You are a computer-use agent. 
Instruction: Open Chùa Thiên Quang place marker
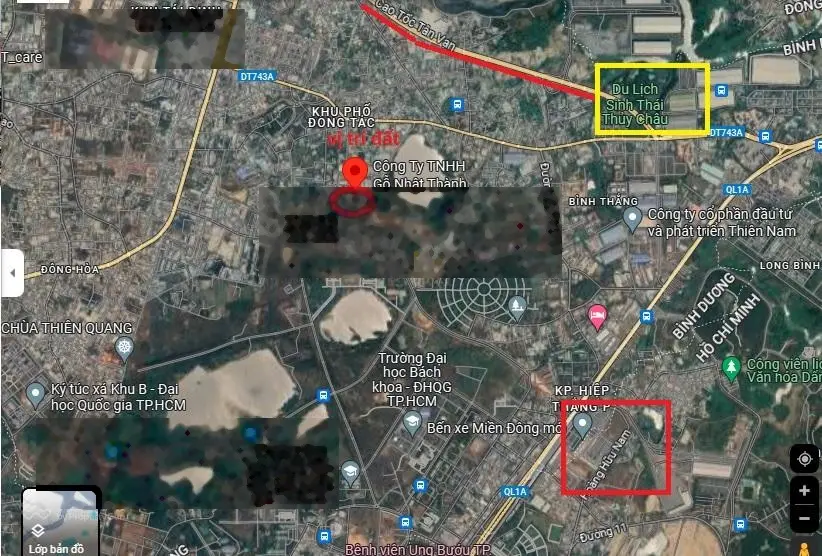coord(124,349)
